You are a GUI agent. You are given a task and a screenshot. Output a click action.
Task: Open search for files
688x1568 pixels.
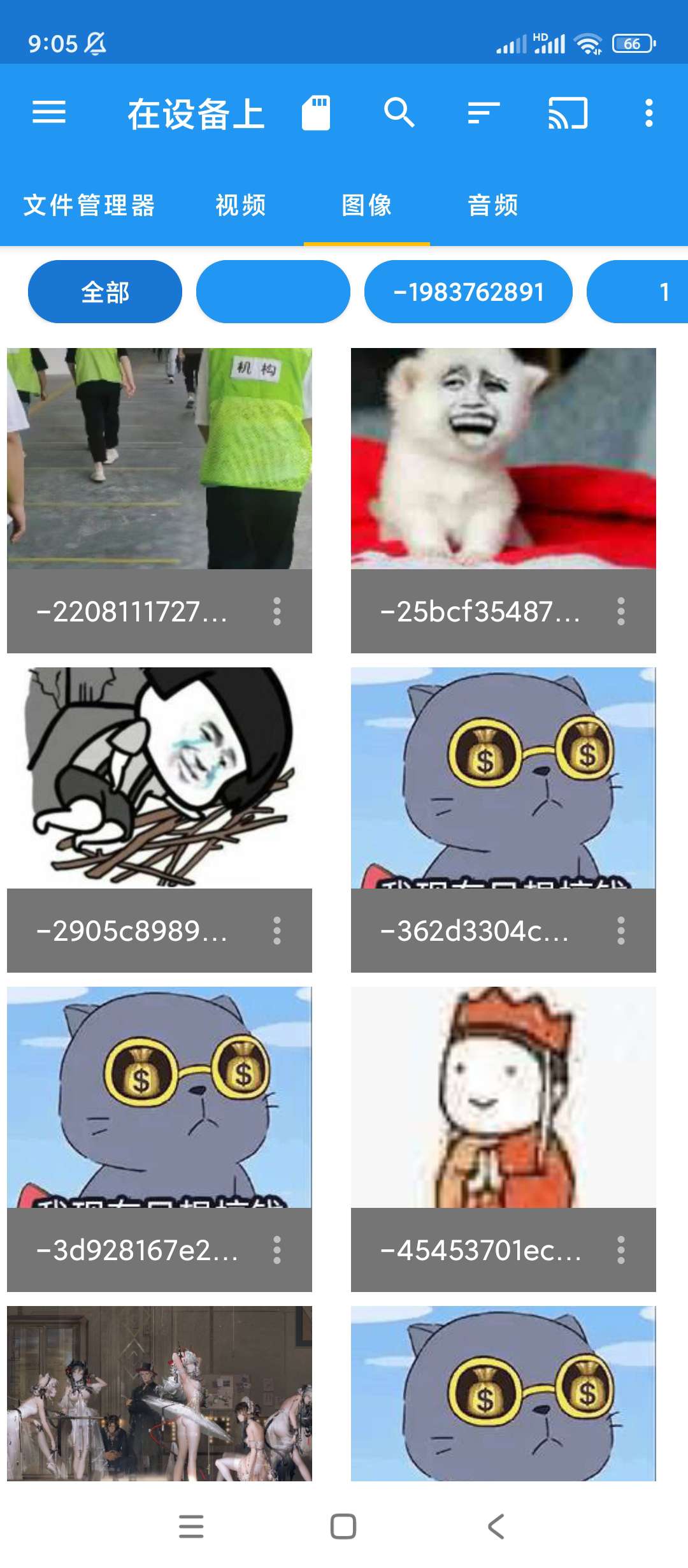tap(399, 113)
